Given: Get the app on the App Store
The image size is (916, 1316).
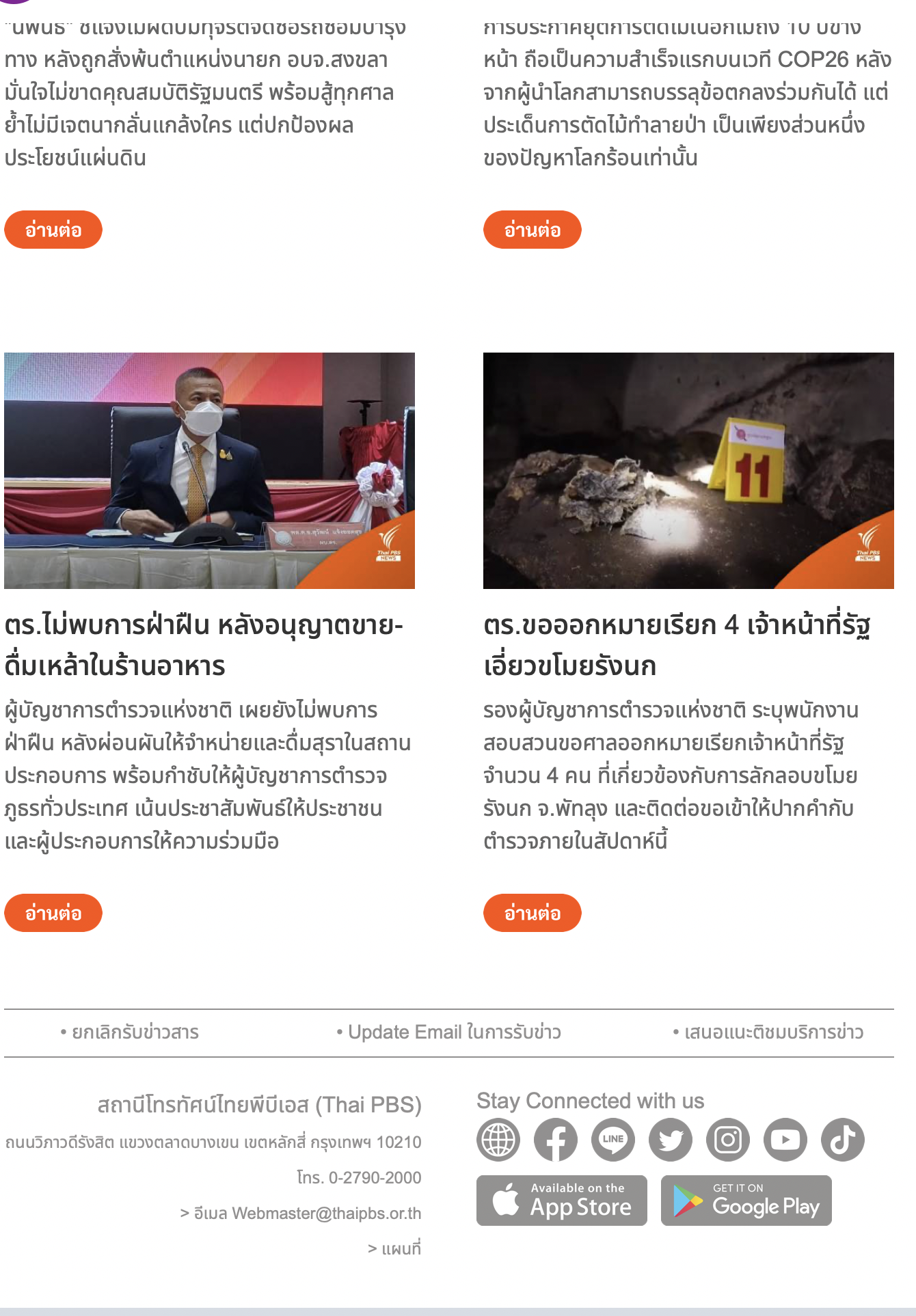Looking at the screenshot, I should pyautogui.click(x=562, y=1201).
